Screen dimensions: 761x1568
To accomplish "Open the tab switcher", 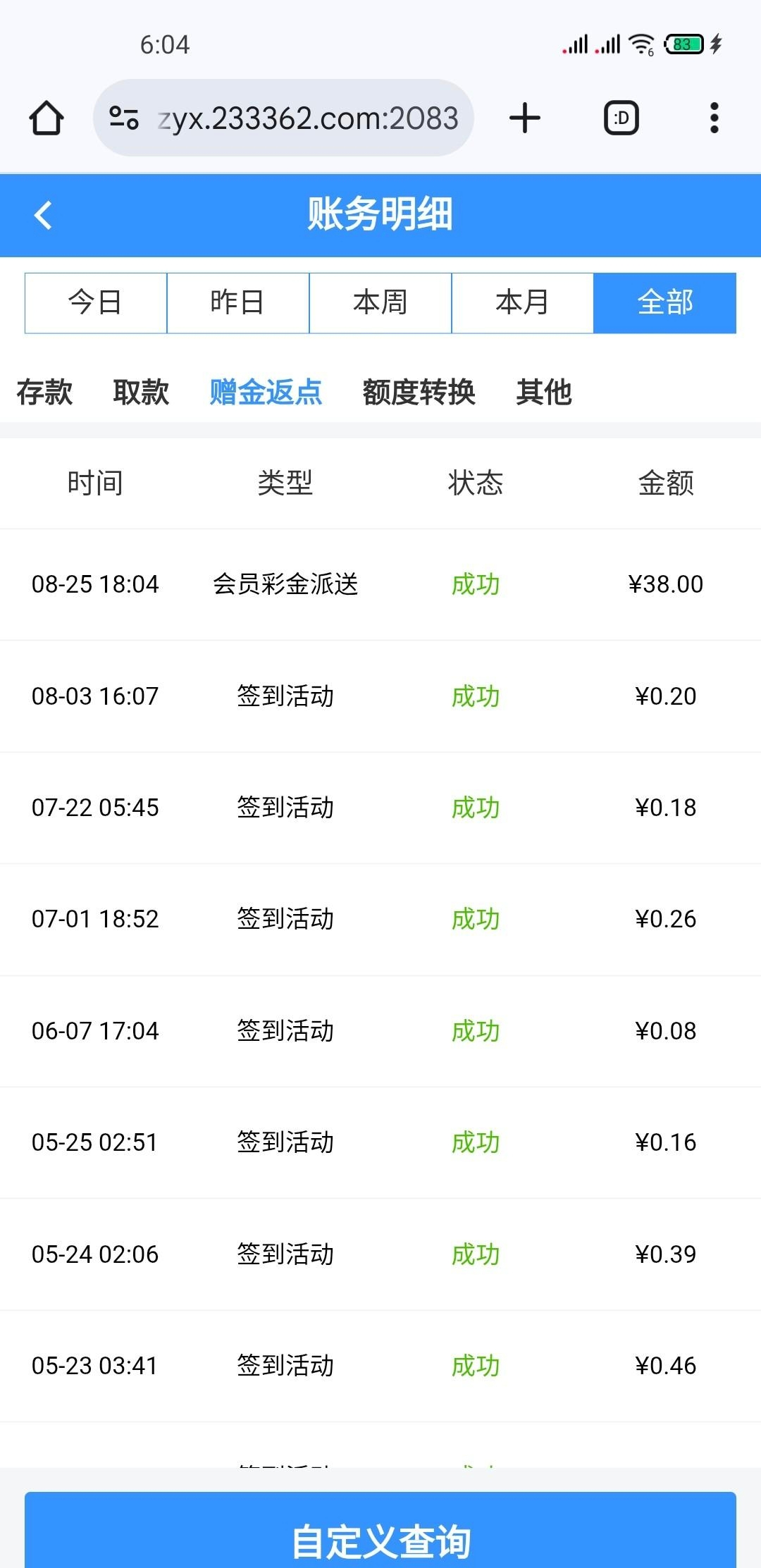I will (621, 118).
